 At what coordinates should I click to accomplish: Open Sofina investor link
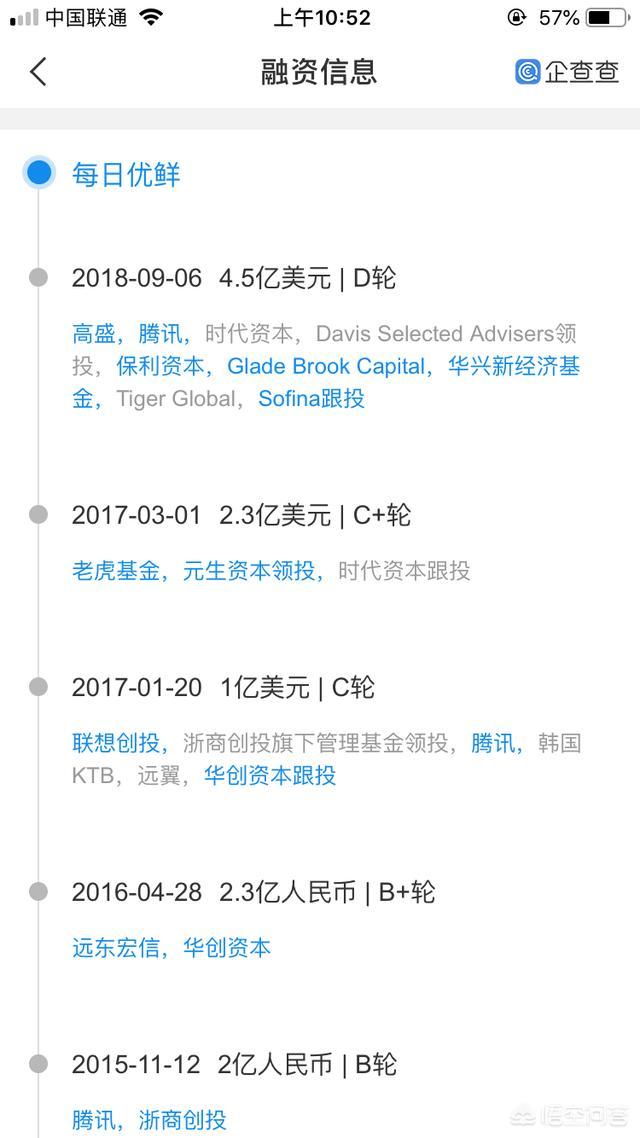(x=289, y=398)
